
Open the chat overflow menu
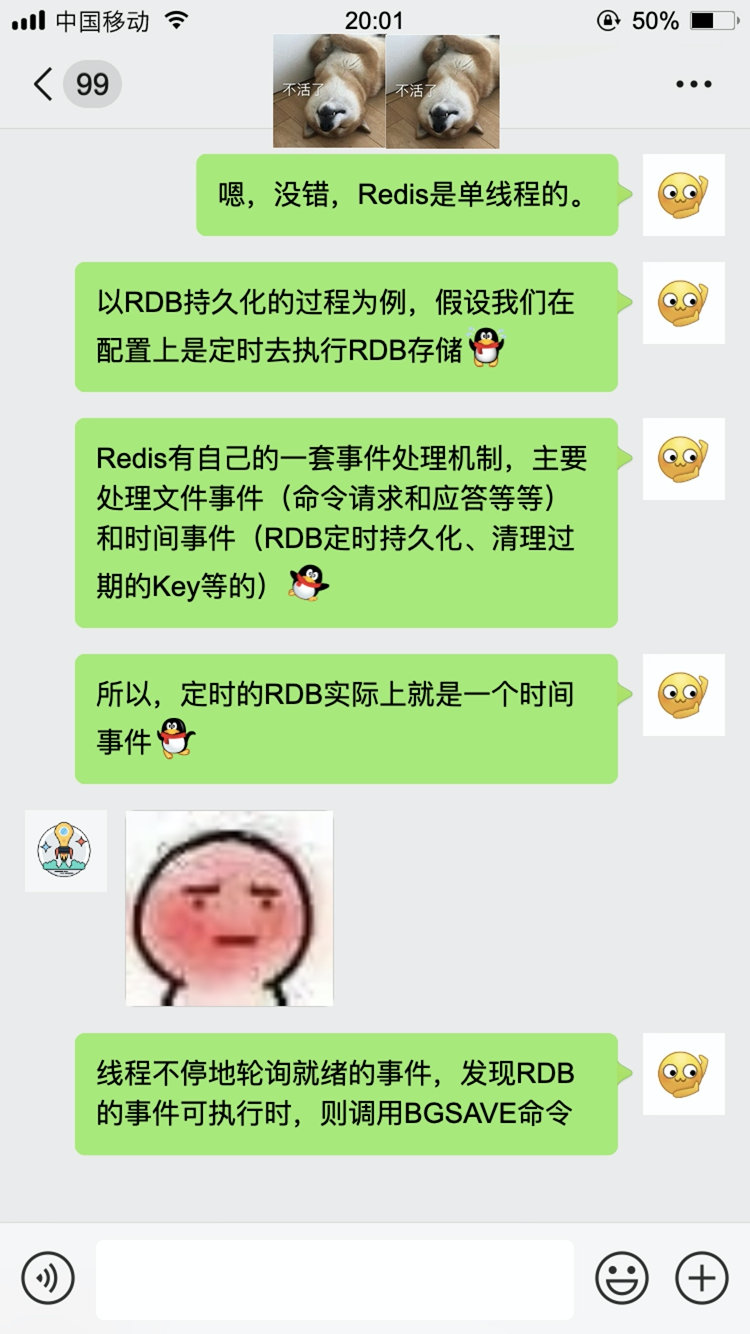click(693, 84)
